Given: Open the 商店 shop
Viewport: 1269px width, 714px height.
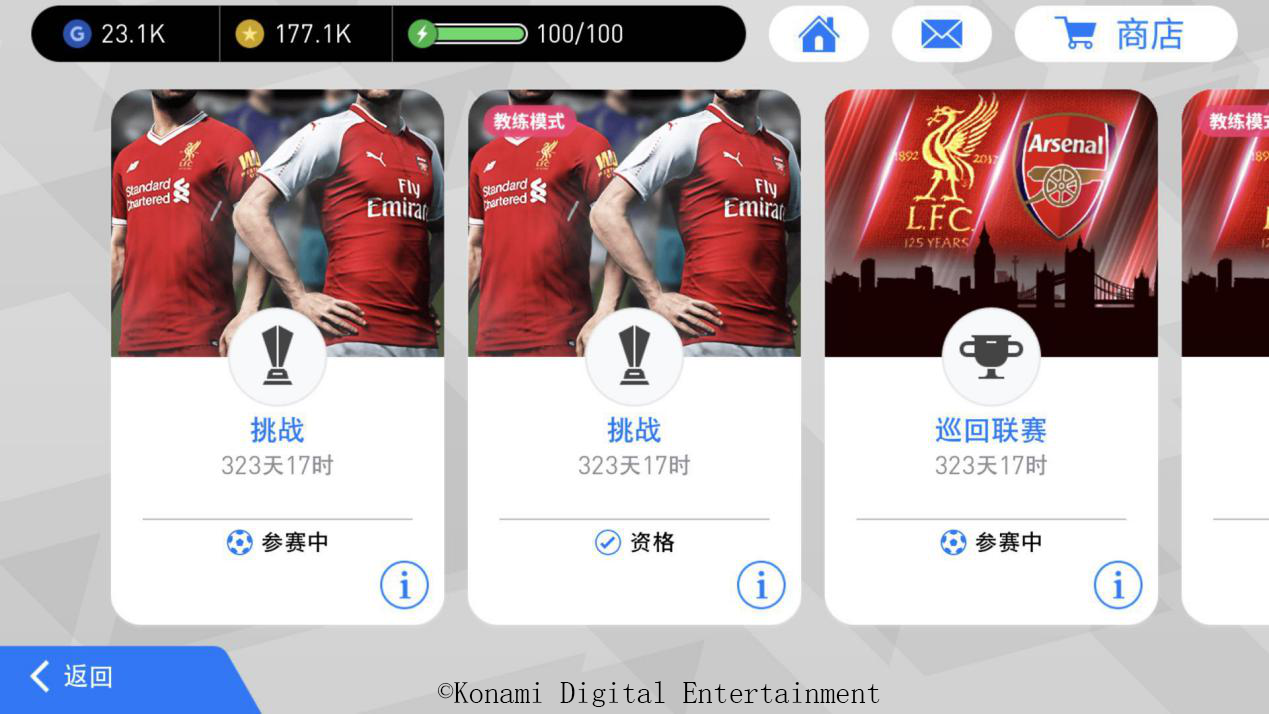Looking at the screenshot, I should (1125, 35).
